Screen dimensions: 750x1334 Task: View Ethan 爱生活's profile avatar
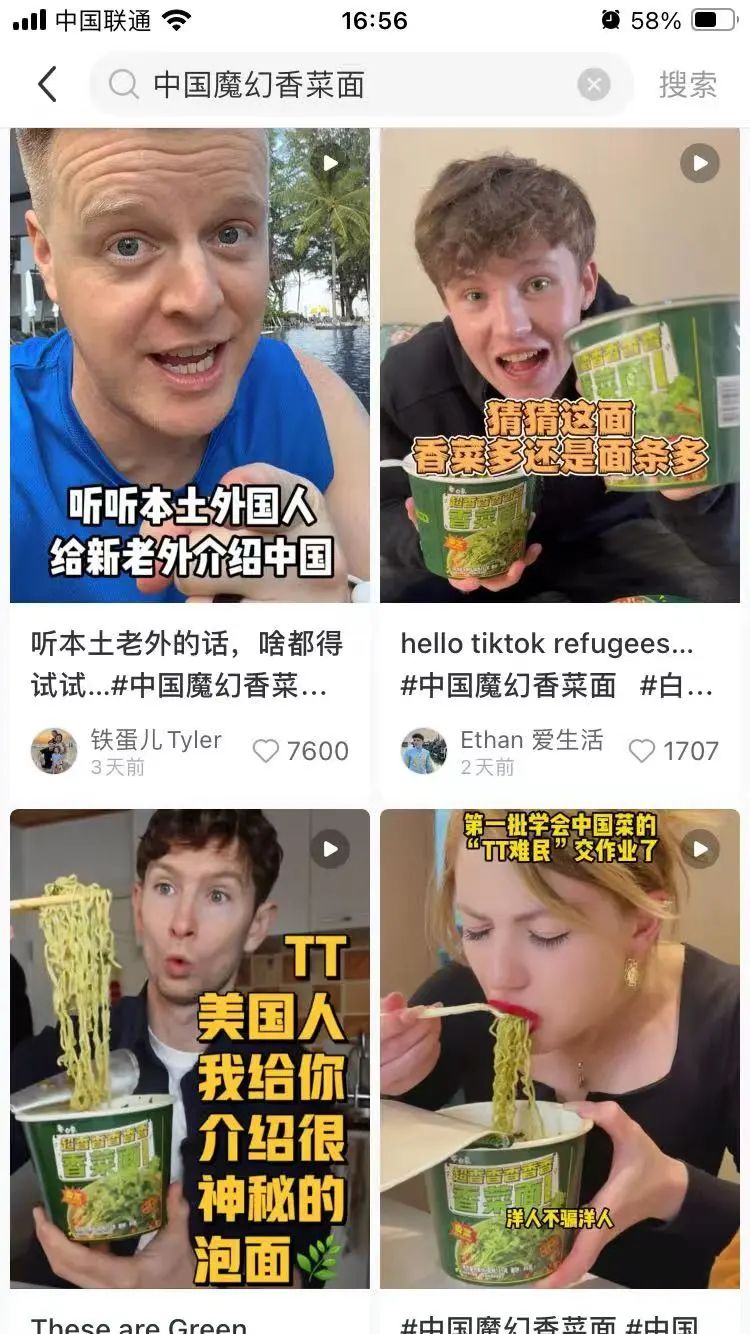pos(424,751)
